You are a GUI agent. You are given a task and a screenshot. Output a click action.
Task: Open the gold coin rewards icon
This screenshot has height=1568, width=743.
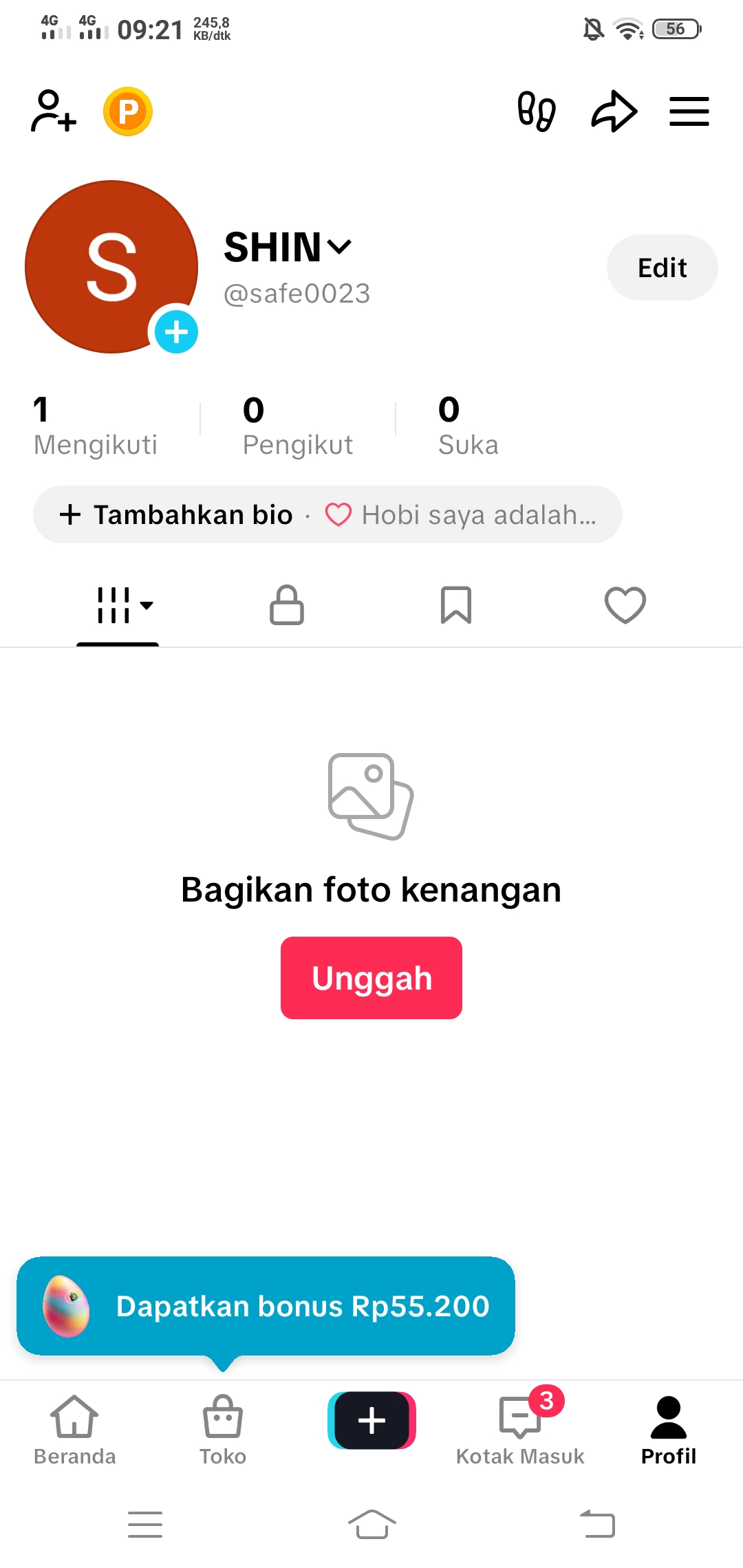click(128, 111)
